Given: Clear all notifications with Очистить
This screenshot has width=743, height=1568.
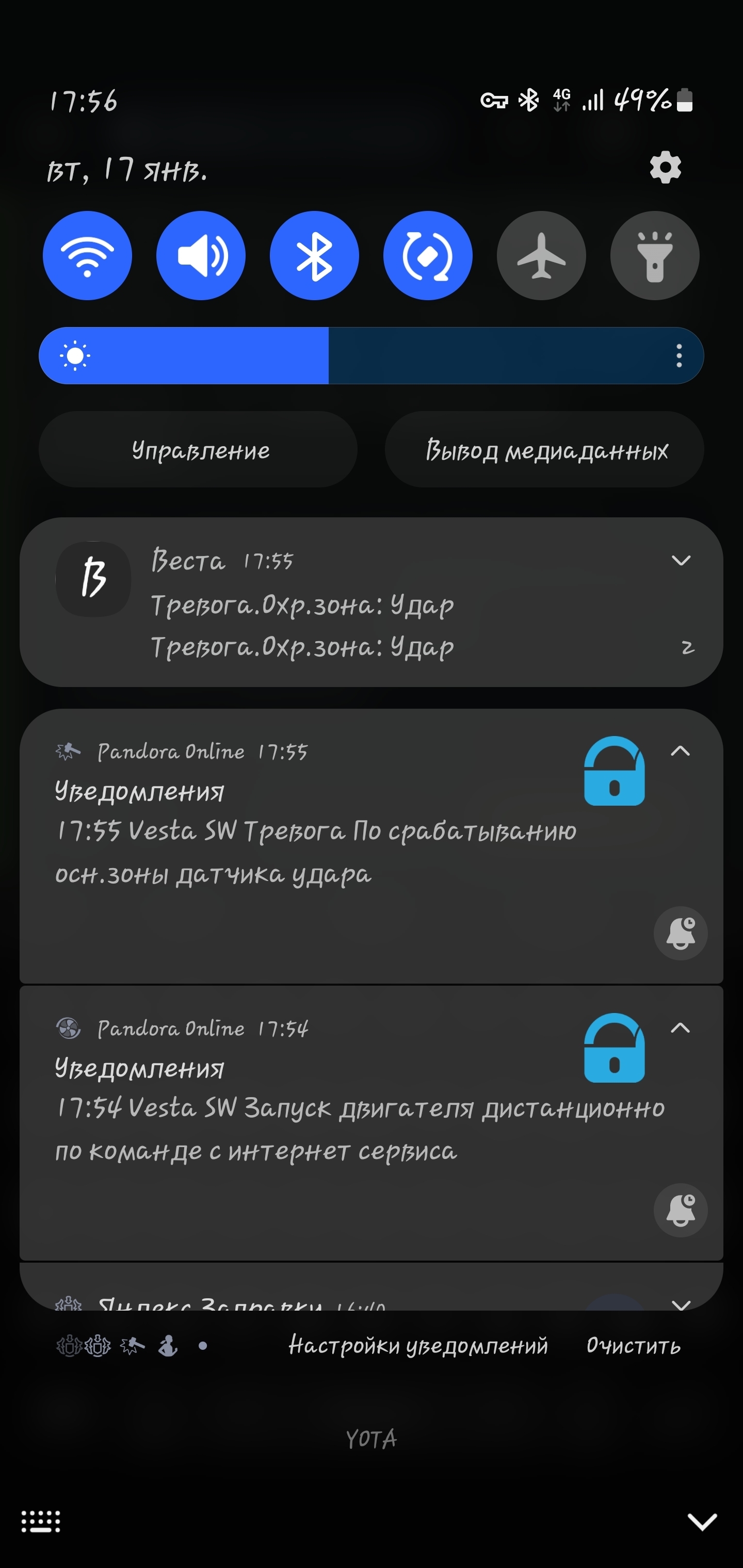Looking at the screenshot, I should tap(633, 1345).
